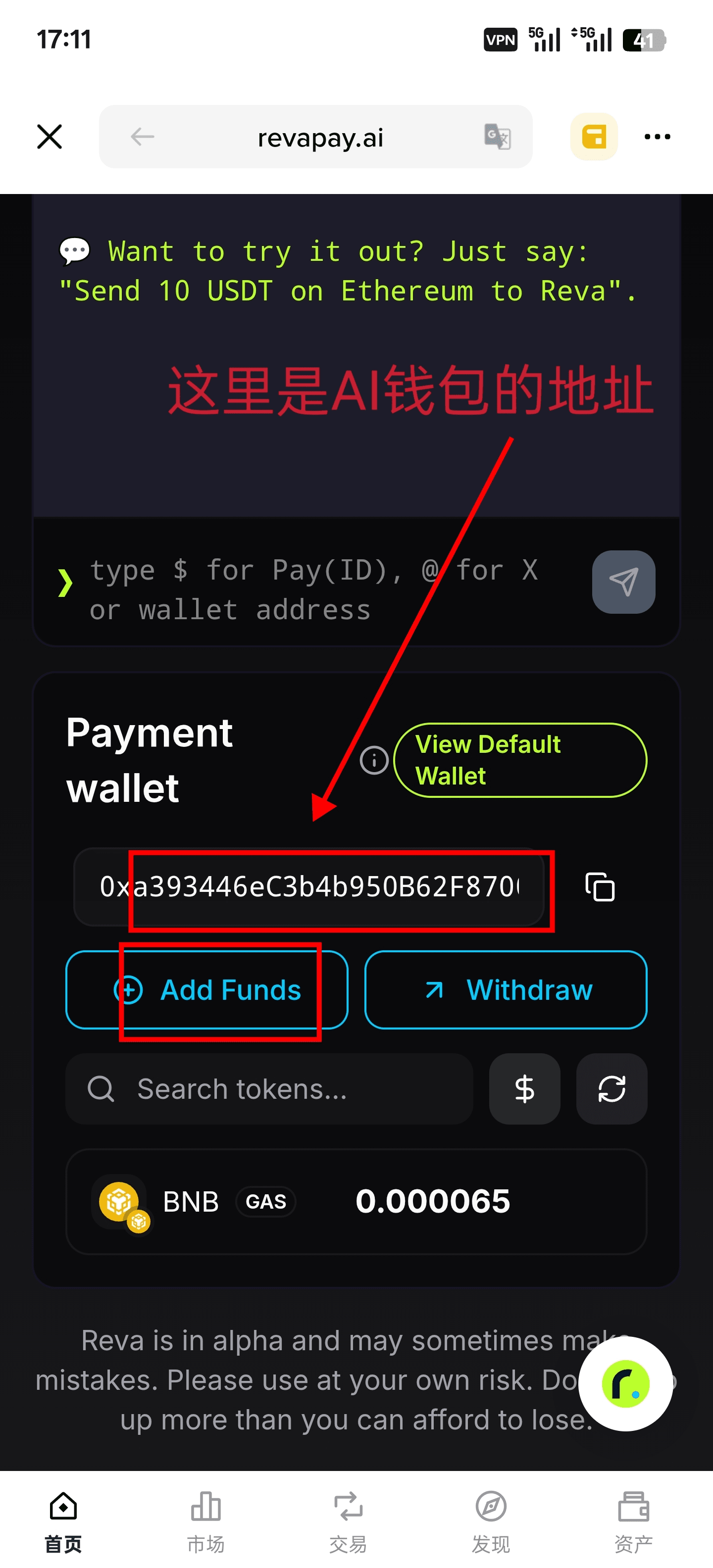
Task: Refresh the token balances
Action: [611, 1088]
